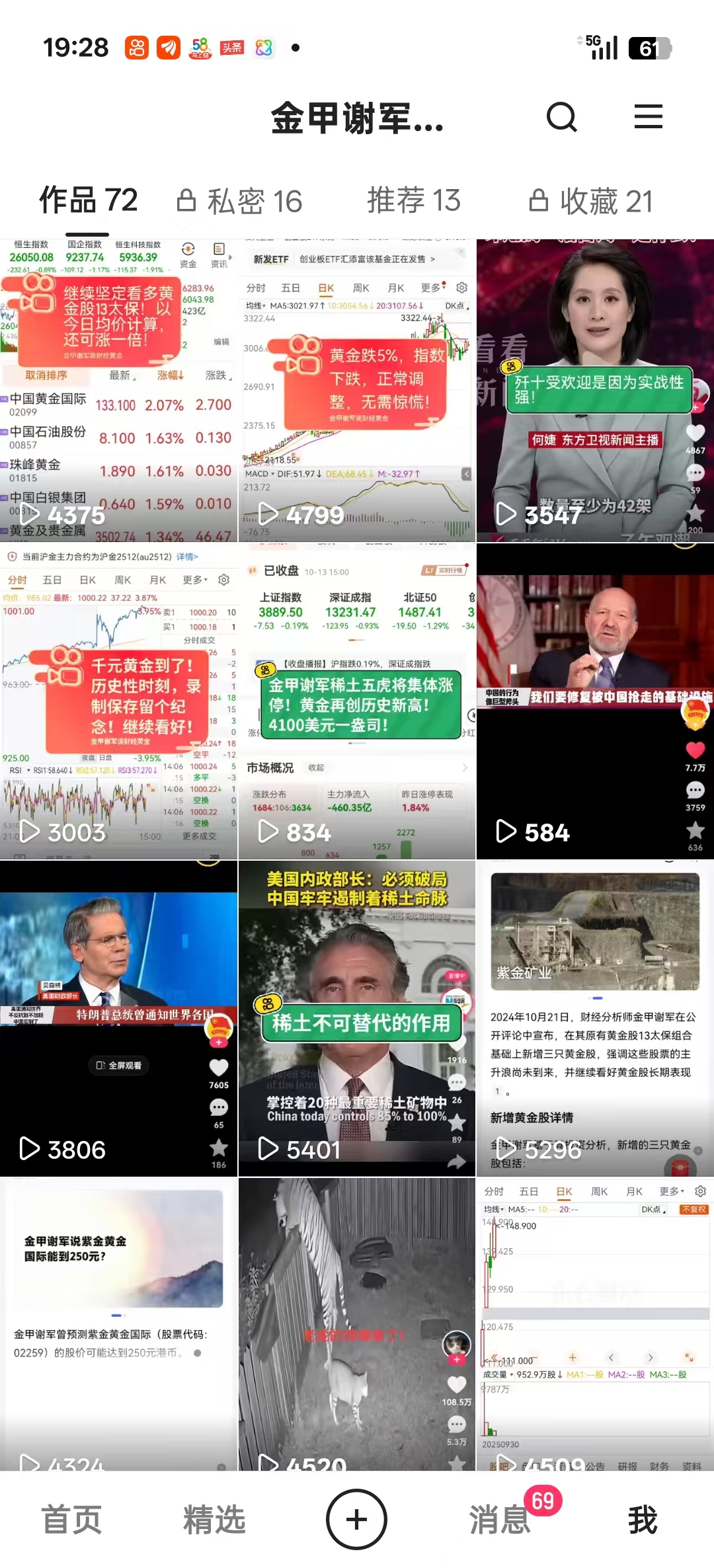Switch to the 私密 16 tab
The width and height of the screenshot is (714, 1568).
[x=240, y=201]
